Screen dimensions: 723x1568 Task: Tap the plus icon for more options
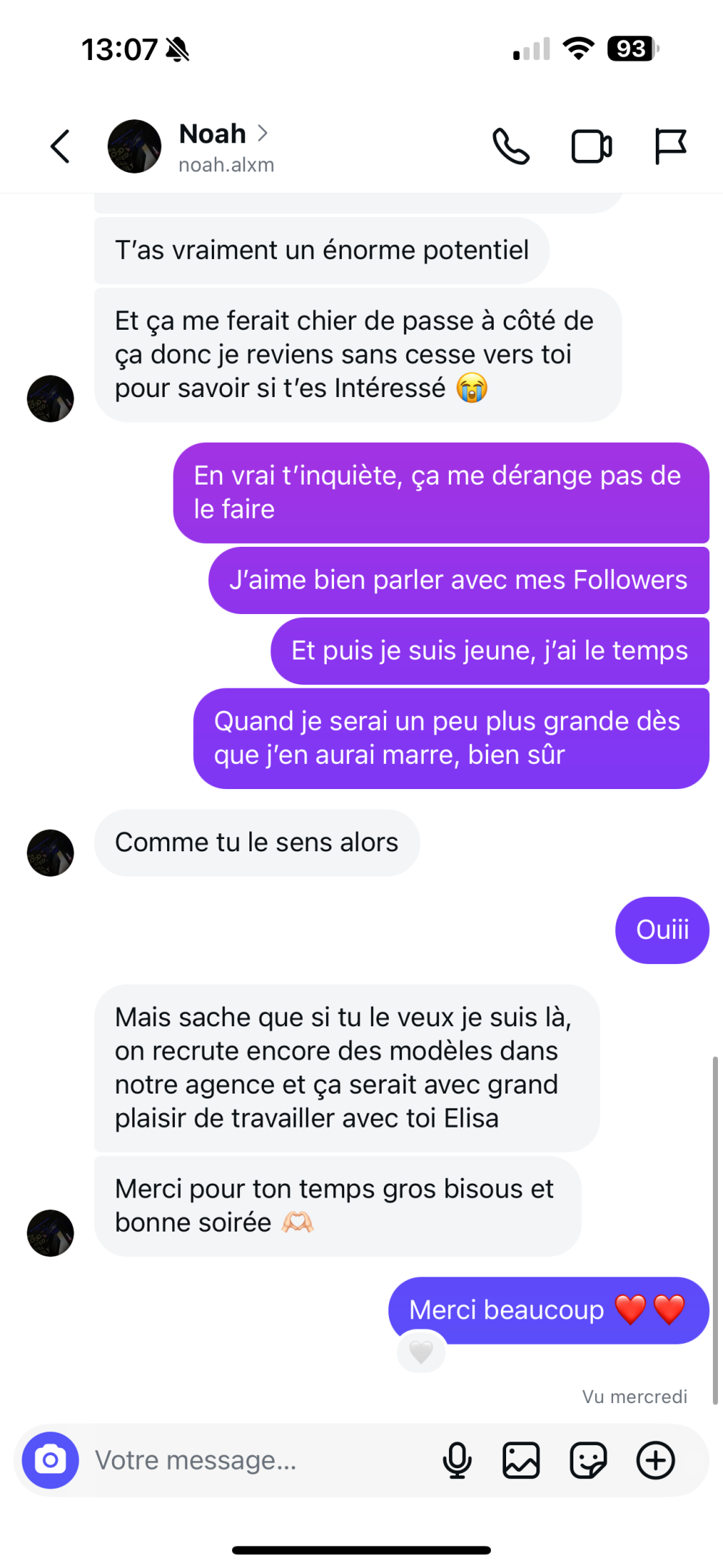pyautogui.click(x=656, y=1460)
